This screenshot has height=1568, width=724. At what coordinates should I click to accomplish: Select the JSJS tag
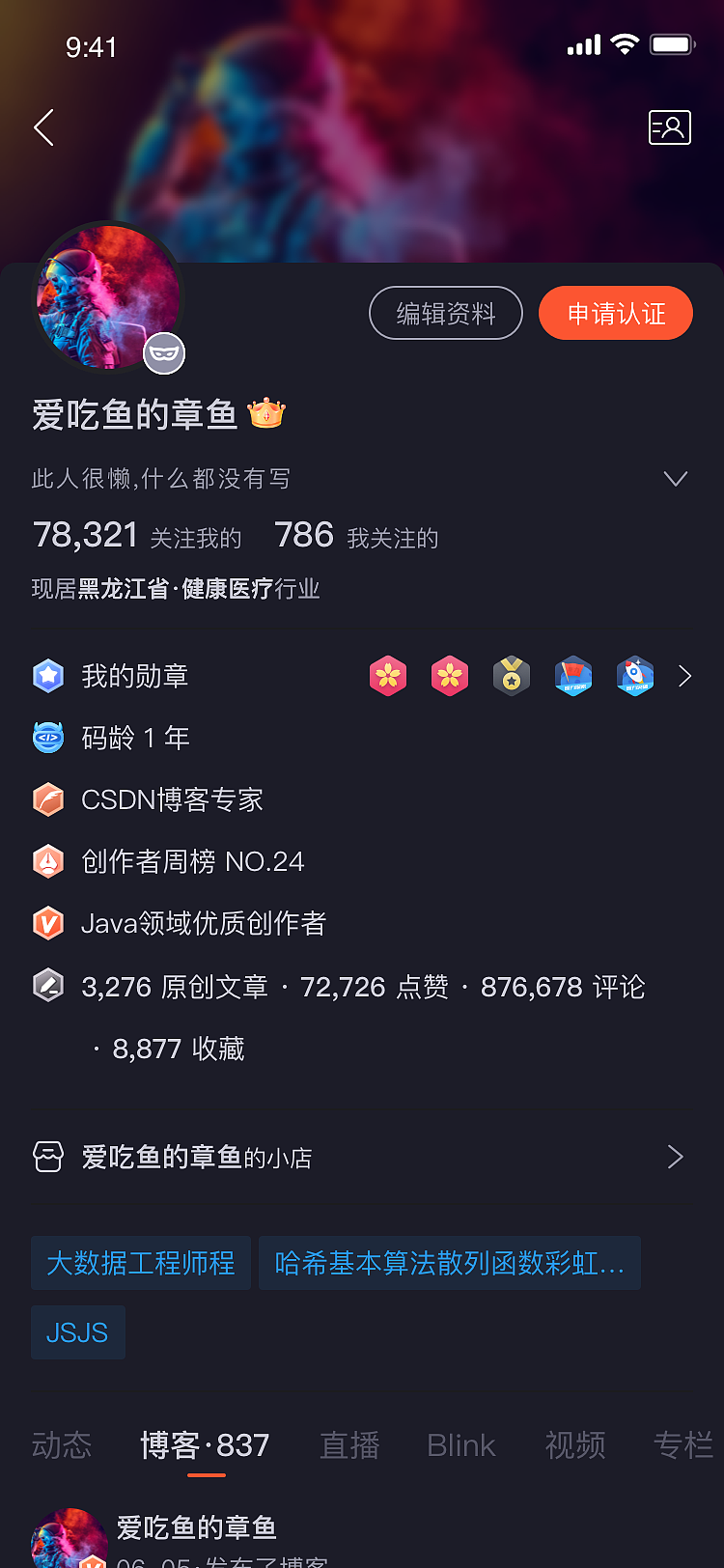77,1332
